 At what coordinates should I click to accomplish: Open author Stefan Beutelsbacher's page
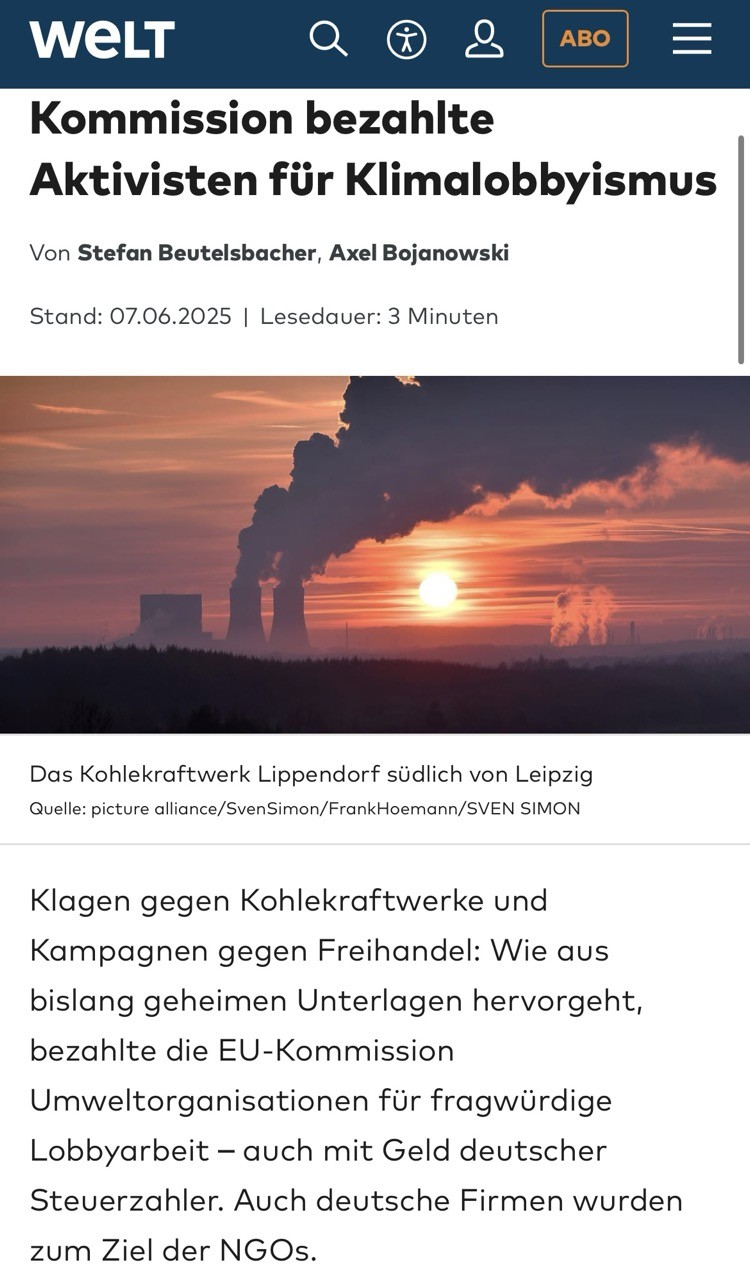click(197, 253)
